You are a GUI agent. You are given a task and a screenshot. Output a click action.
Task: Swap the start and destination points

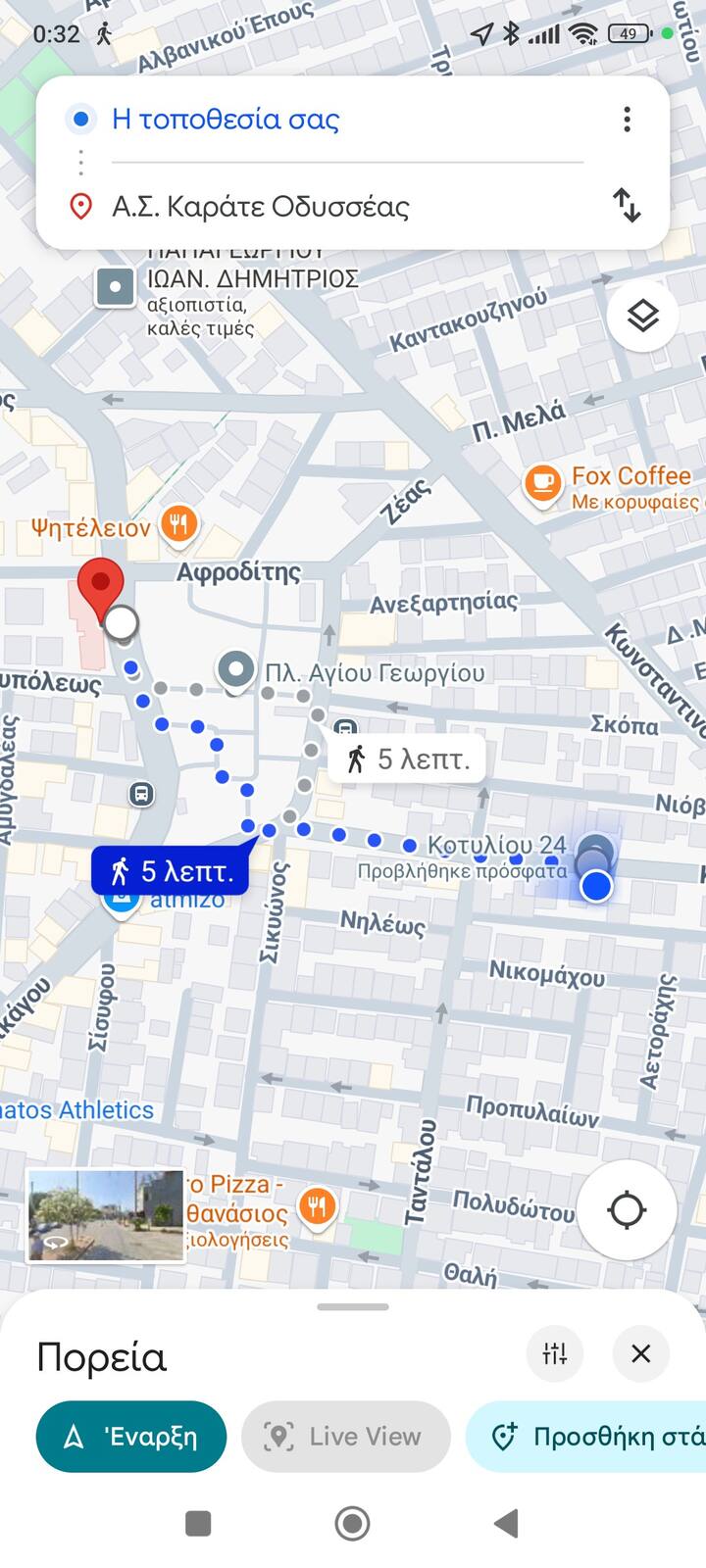tap(627, 206)
